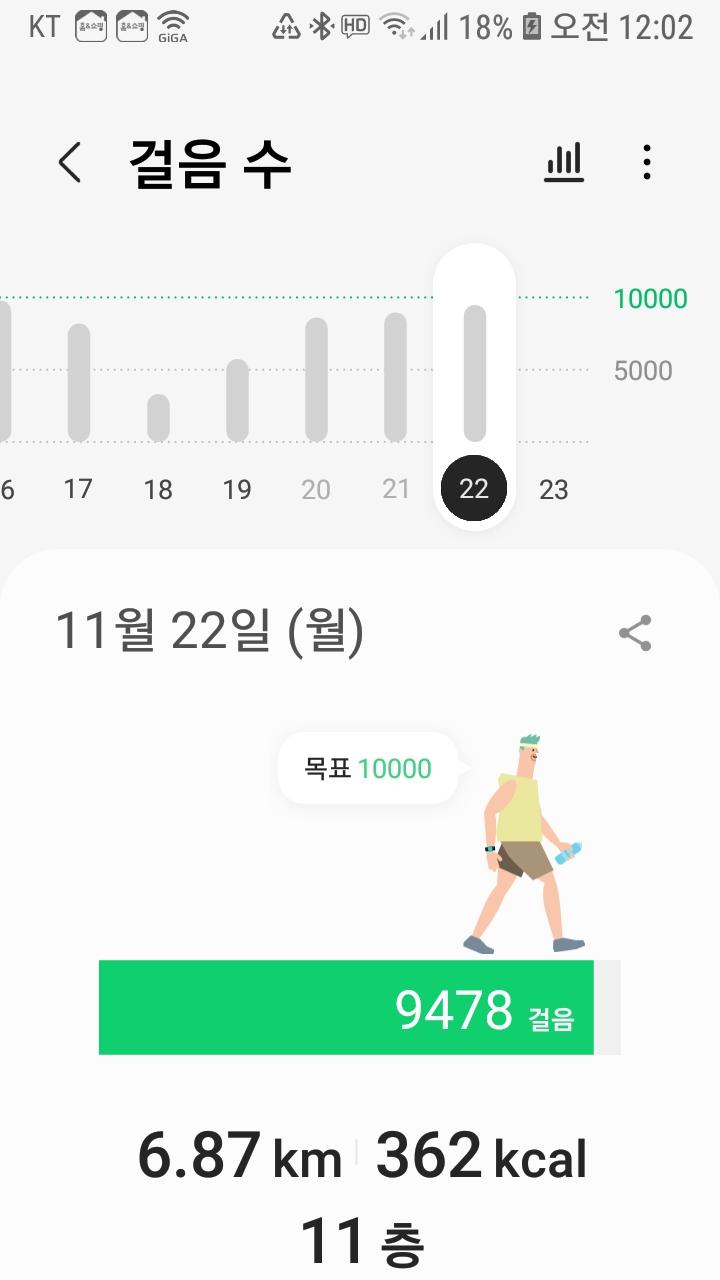720x1280 pixels.
Task: Share the 11월 22일 step record
Action: (x=635, y=633)
